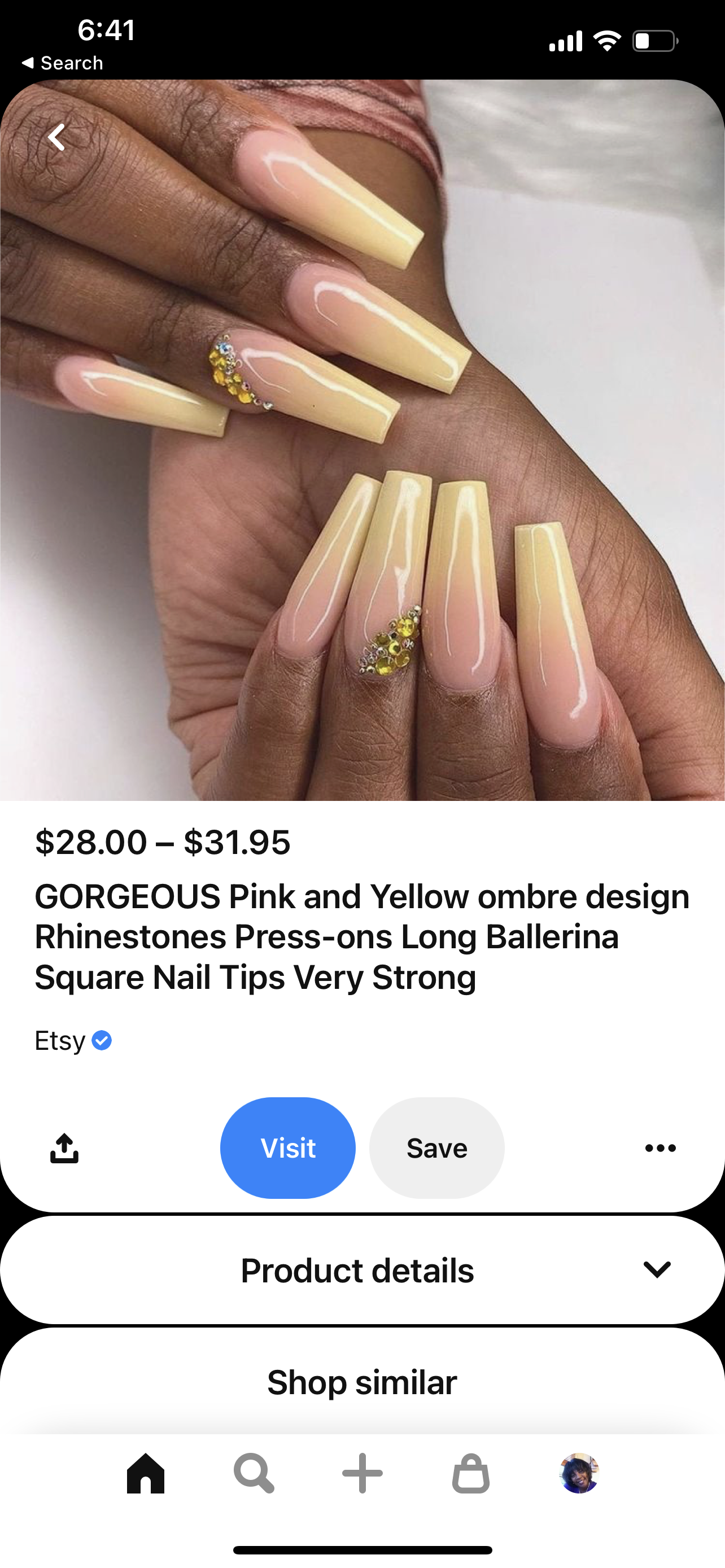This screenshot has width=725, height=1568.
Task: Expand Product details
Action: 362,1270
